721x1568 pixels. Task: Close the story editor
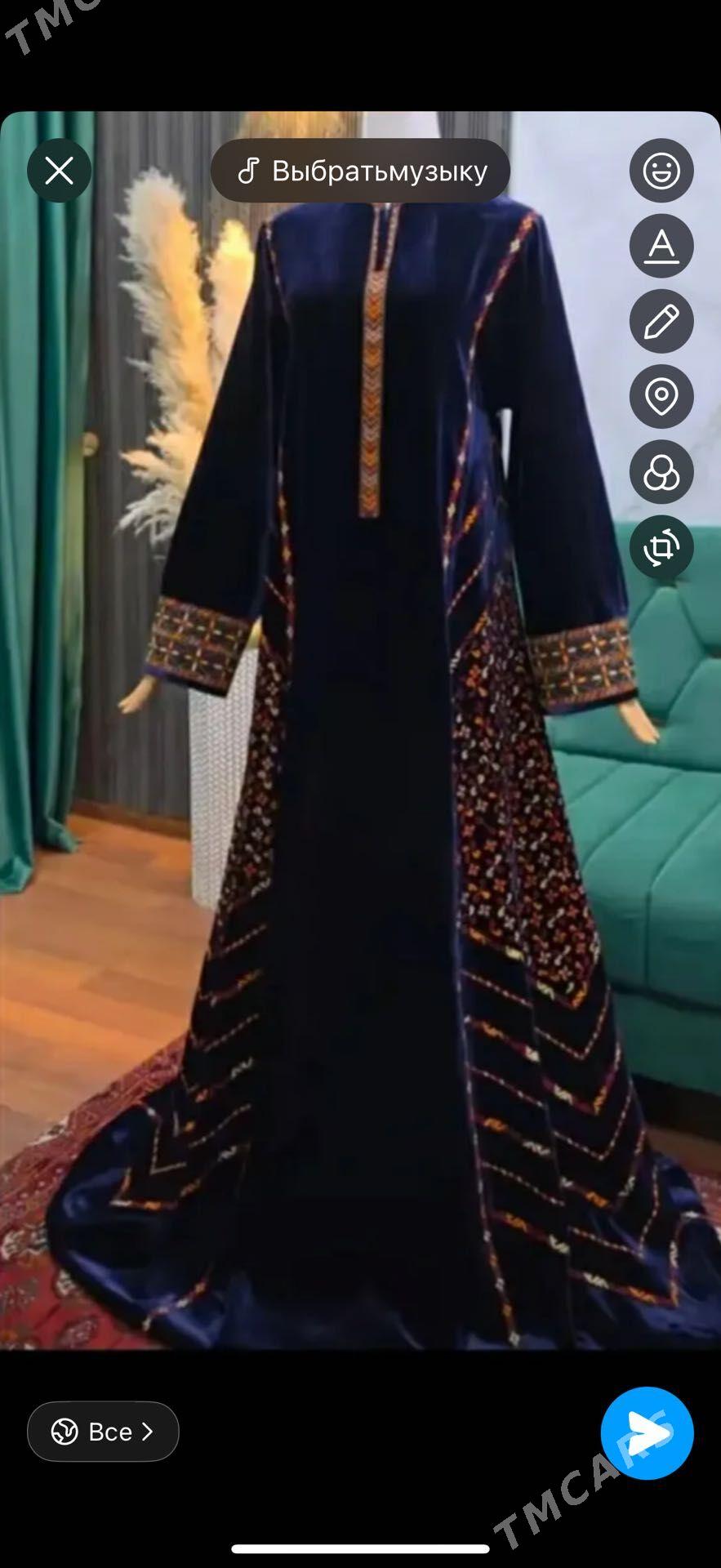click(59, 171)
